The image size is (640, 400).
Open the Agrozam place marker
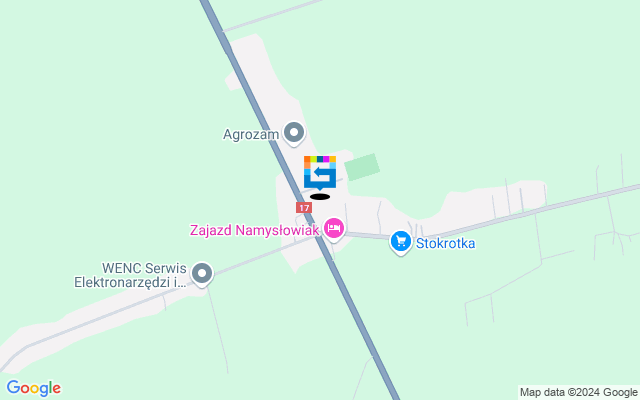(293, 131)
